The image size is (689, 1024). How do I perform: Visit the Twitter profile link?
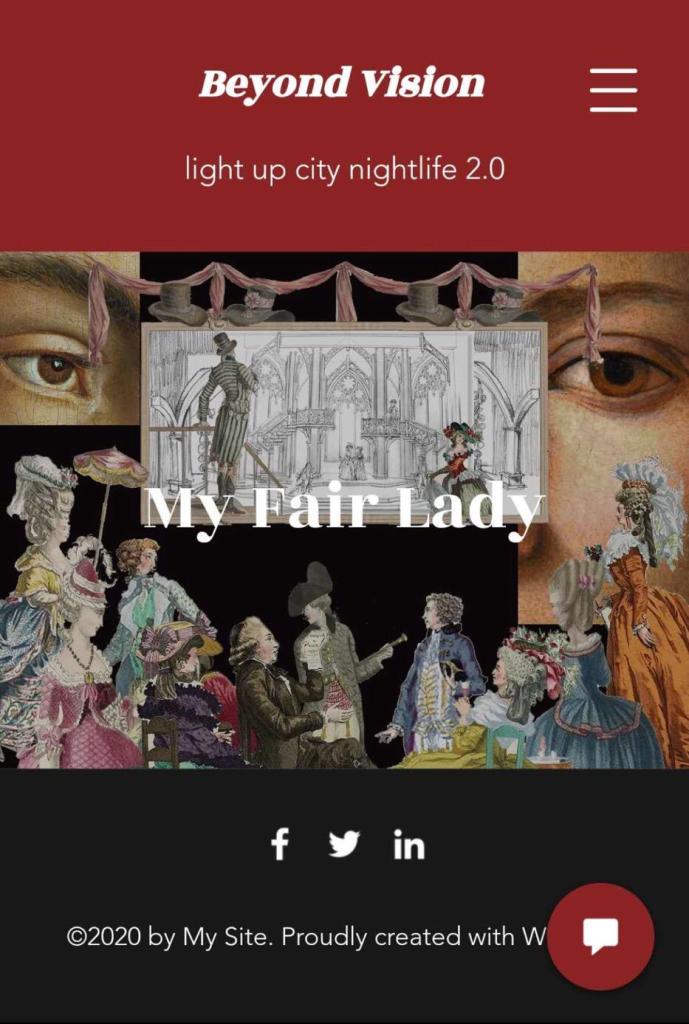pyautogui.click(x=344, y=845)
